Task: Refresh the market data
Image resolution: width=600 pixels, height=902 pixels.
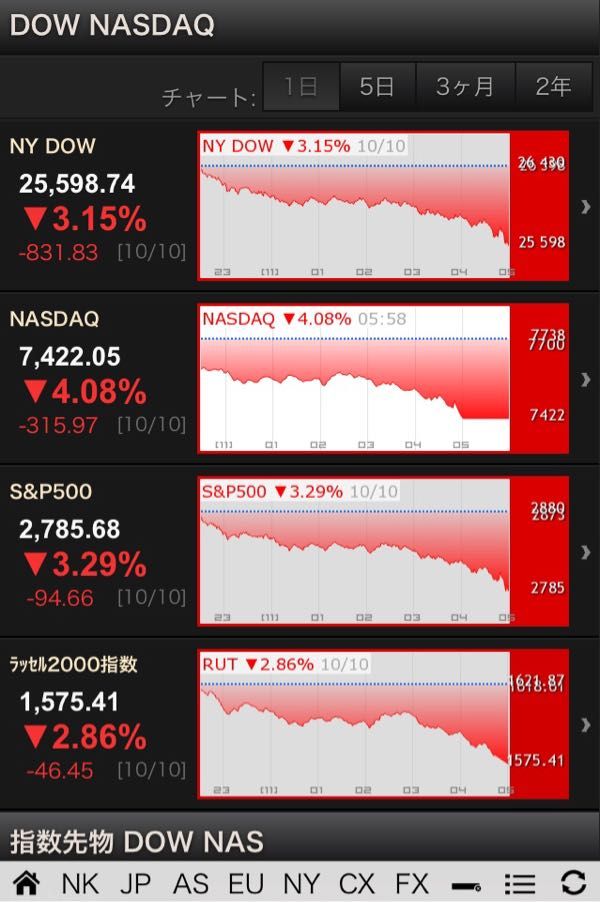Action: [x=573, y=883]
